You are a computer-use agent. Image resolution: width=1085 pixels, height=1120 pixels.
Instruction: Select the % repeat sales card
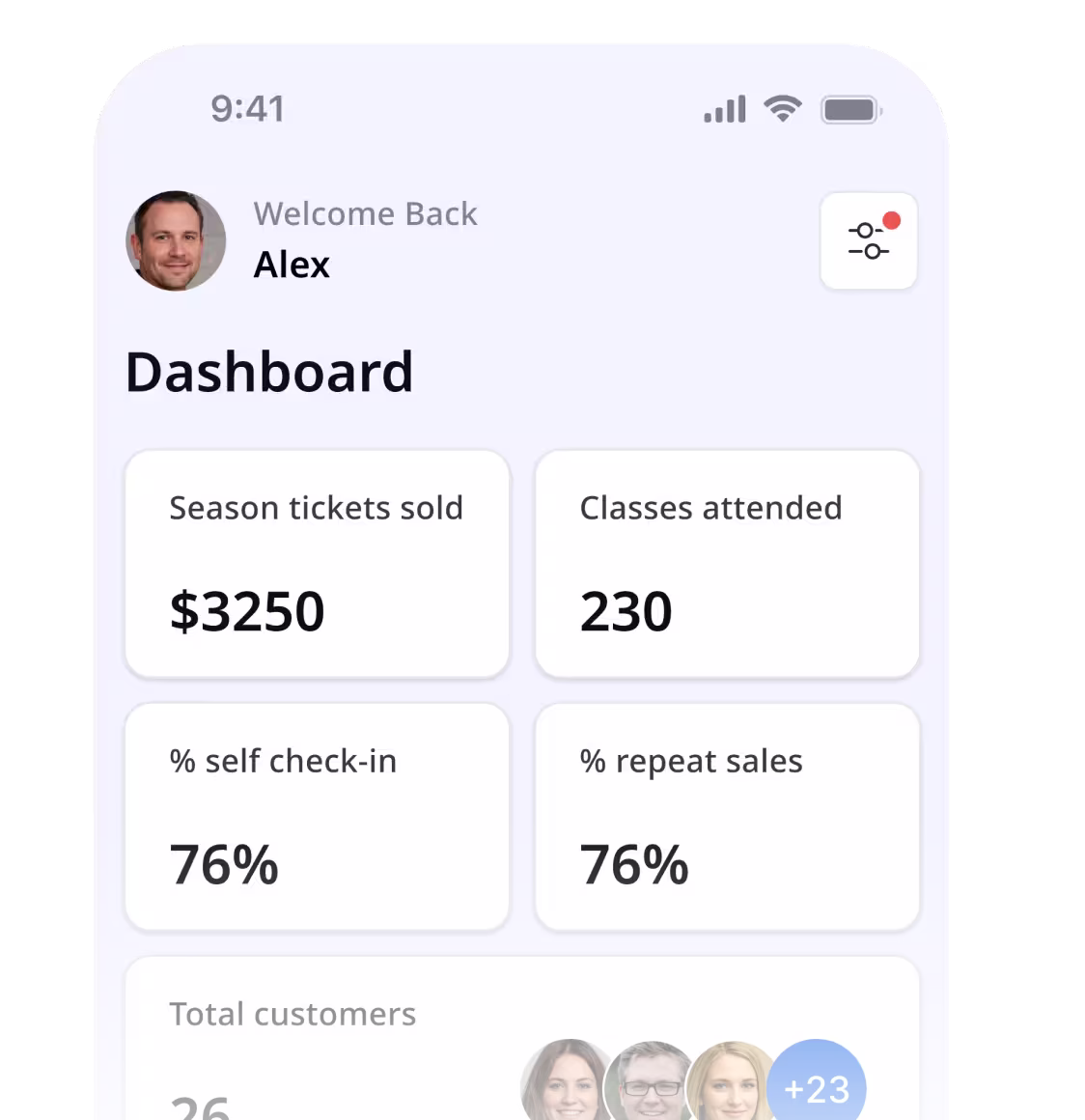click(x=727, y=817)
